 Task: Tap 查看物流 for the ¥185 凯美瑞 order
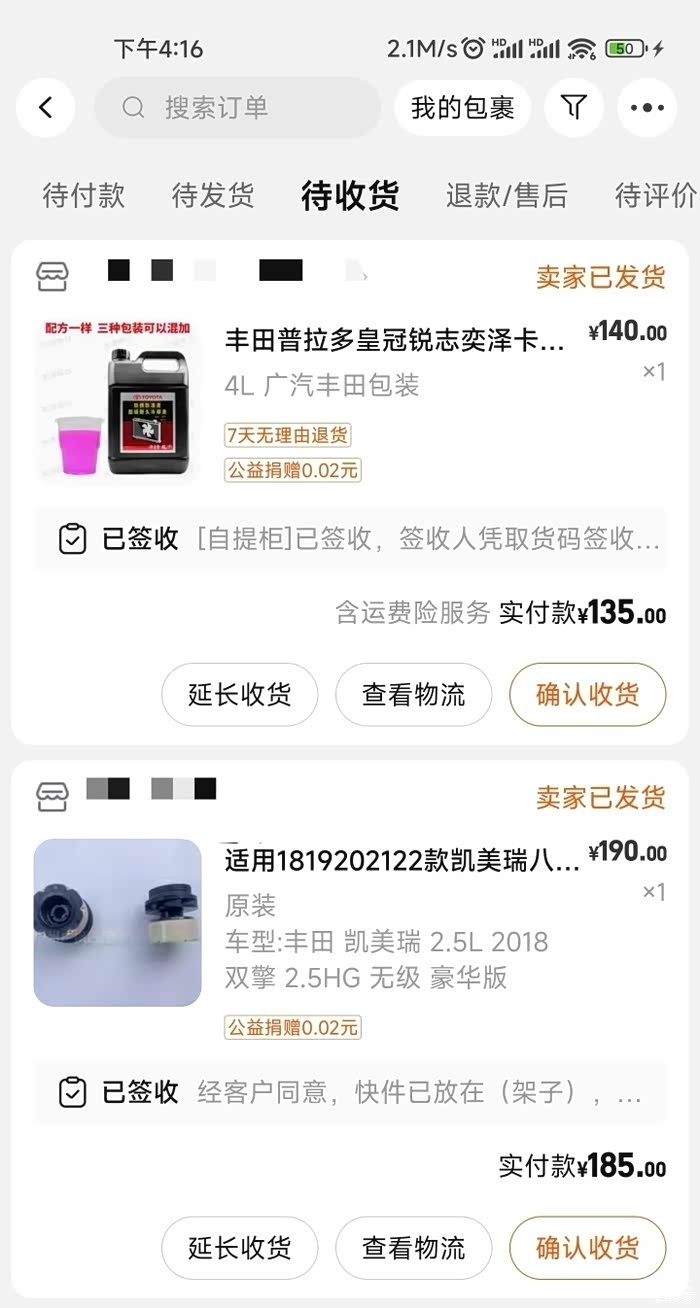pyautogui.click(x=414, y=1247)
